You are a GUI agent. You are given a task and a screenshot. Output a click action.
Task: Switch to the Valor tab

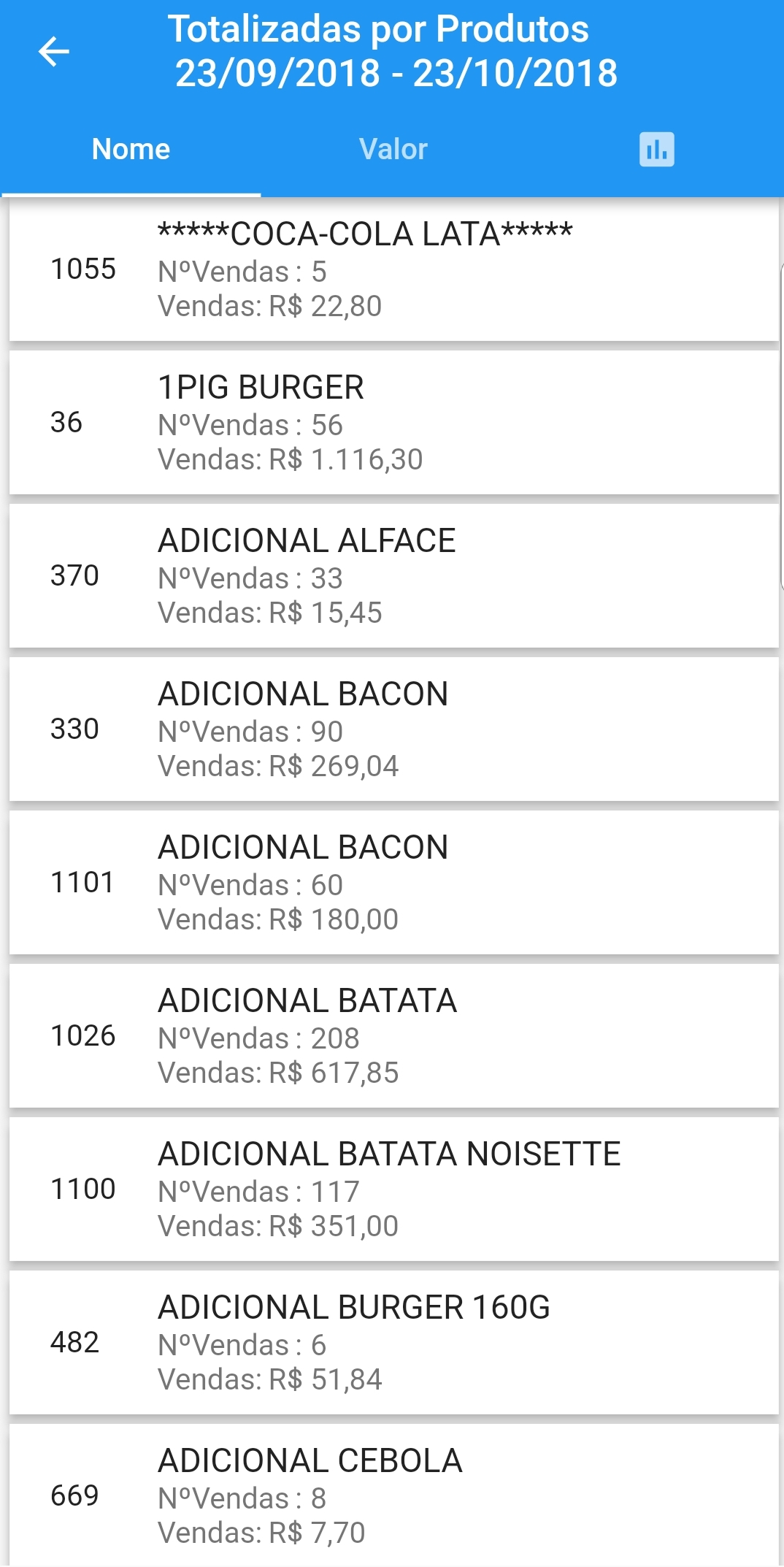click(x=393, y=150)
